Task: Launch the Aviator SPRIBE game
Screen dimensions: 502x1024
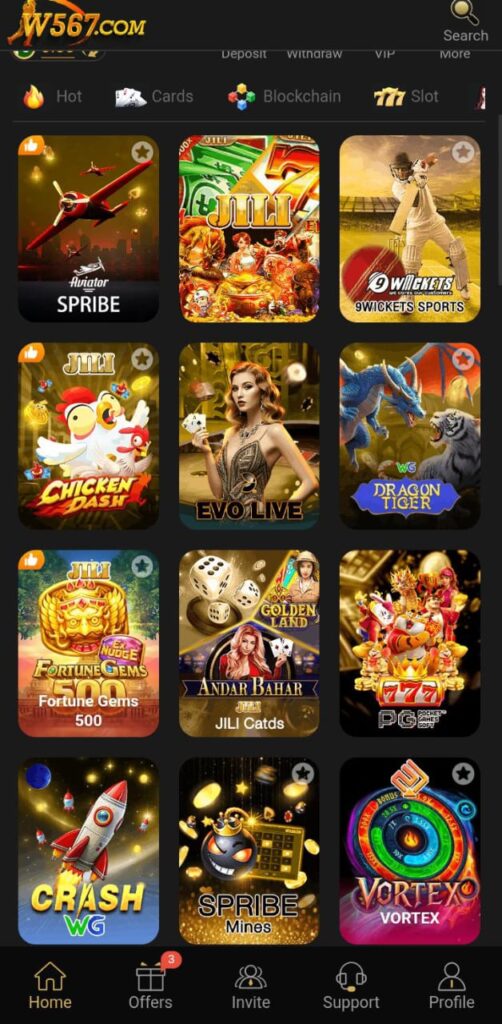Action: tap(88, 229)
